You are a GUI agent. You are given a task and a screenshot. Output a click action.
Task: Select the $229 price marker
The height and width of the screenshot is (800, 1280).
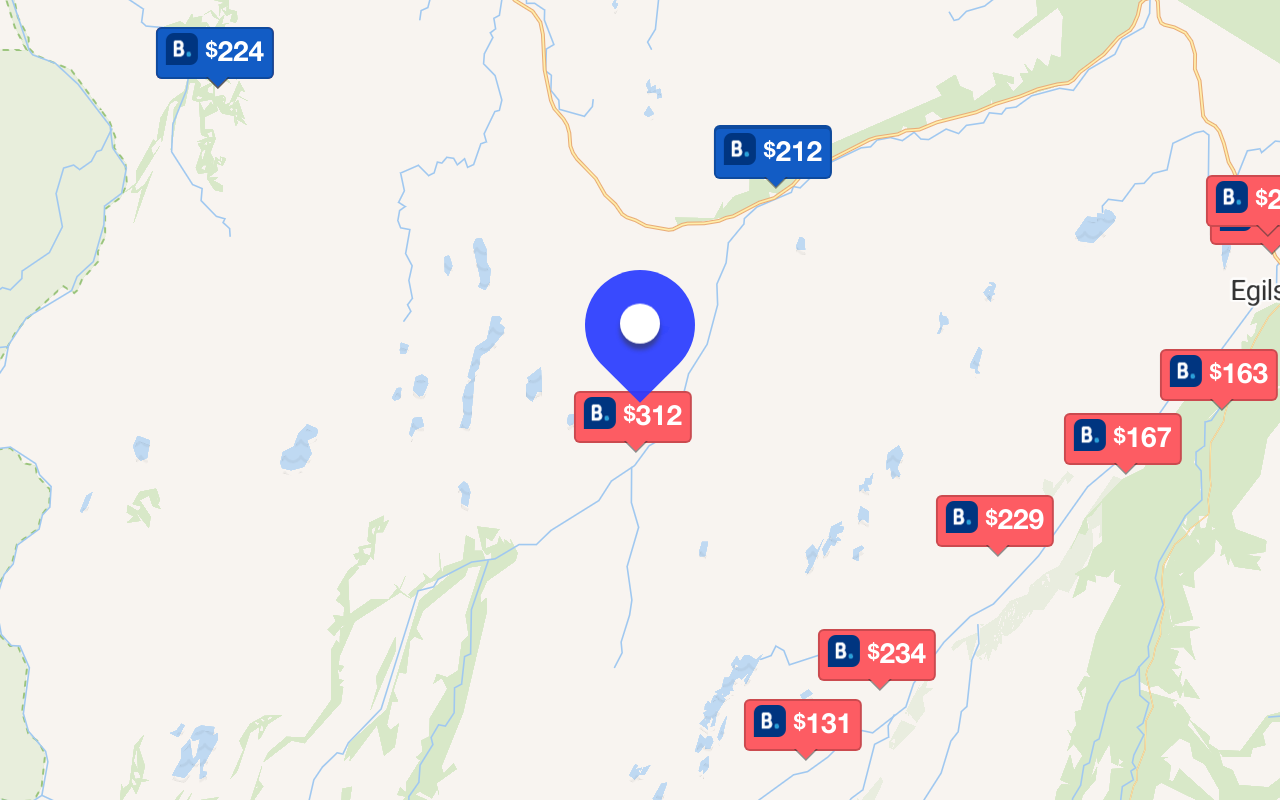[994, 520]
